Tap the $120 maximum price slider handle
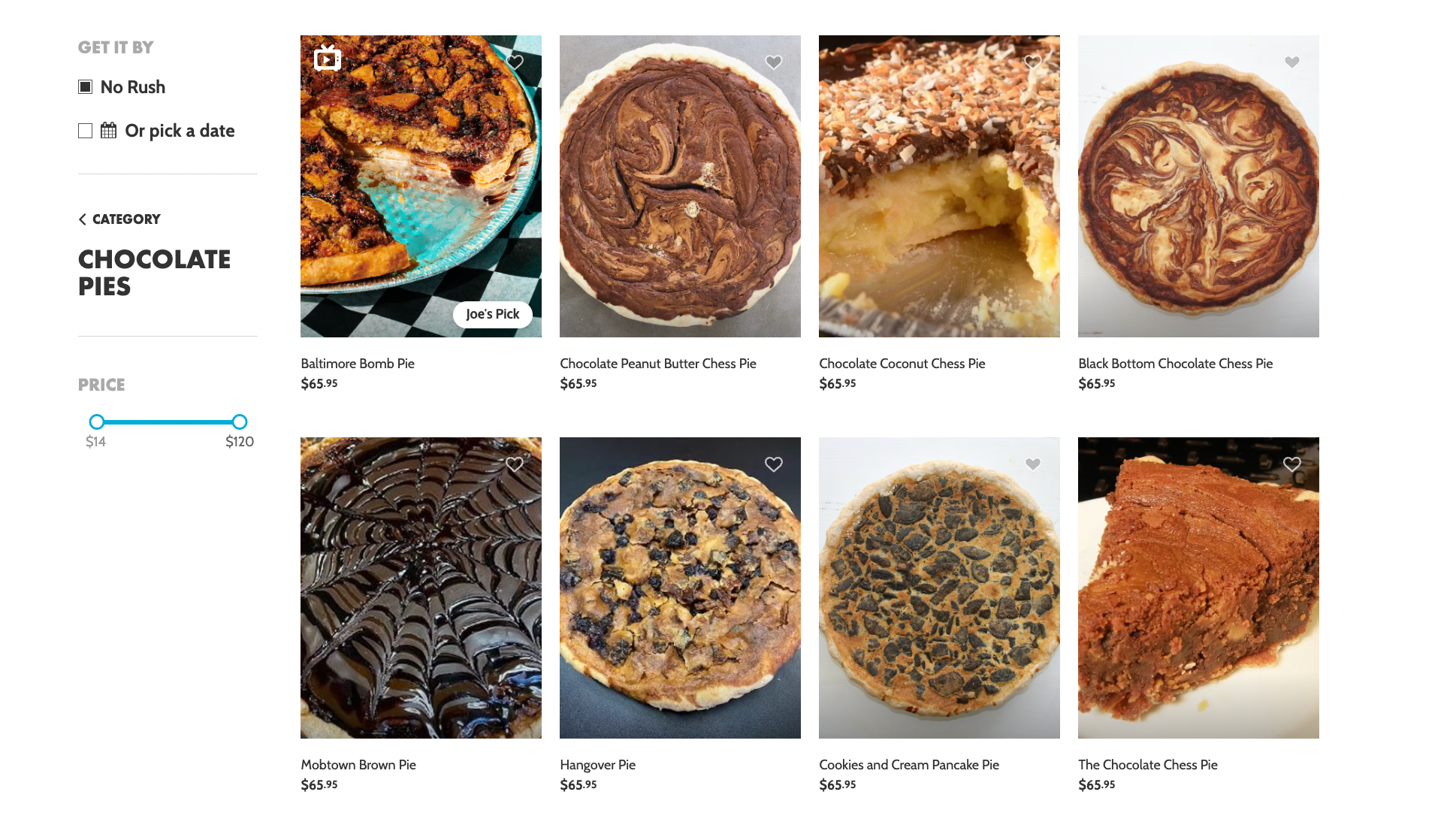Image resolution: width=1456 pixels, height=819 pixels. click(240, 422)
